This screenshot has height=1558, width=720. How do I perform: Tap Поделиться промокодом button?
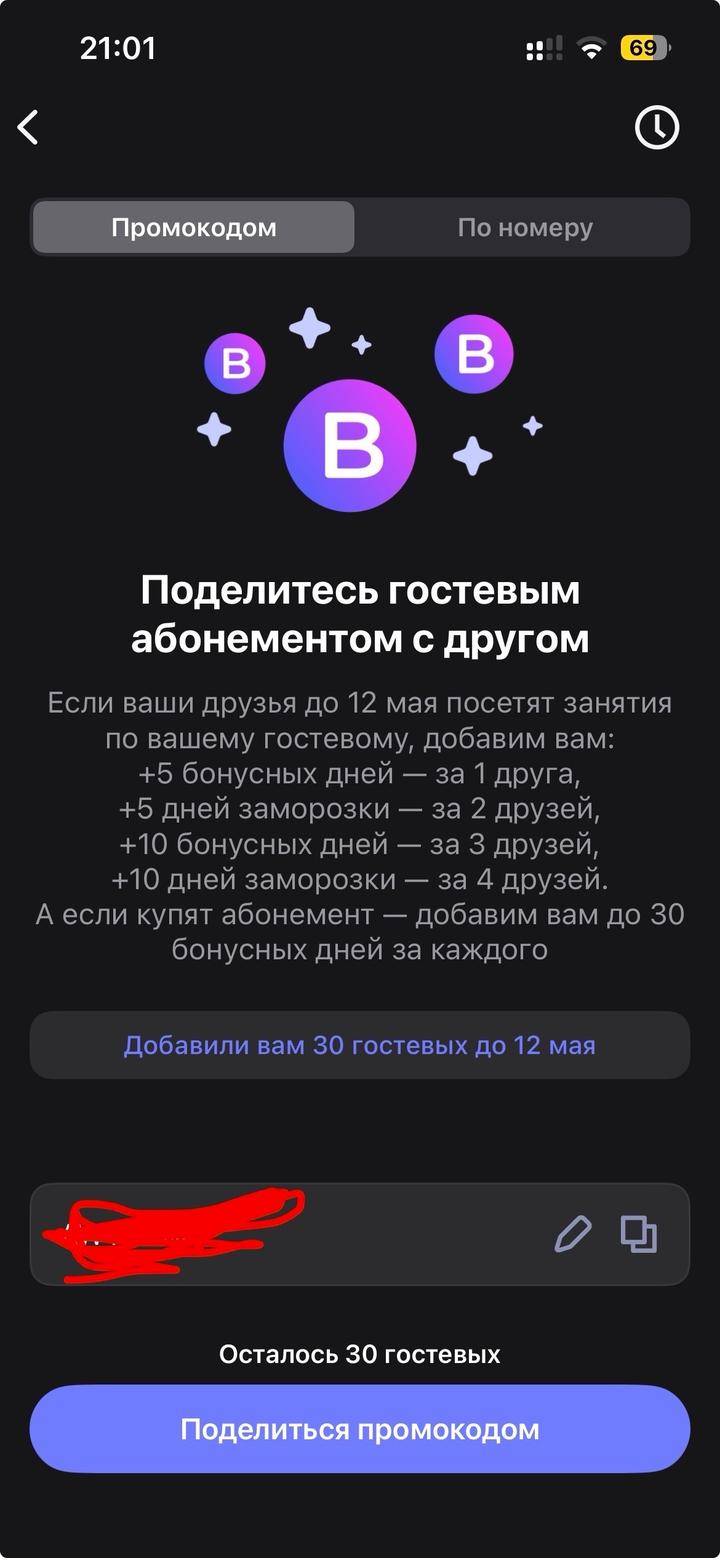click(360, 1429)
